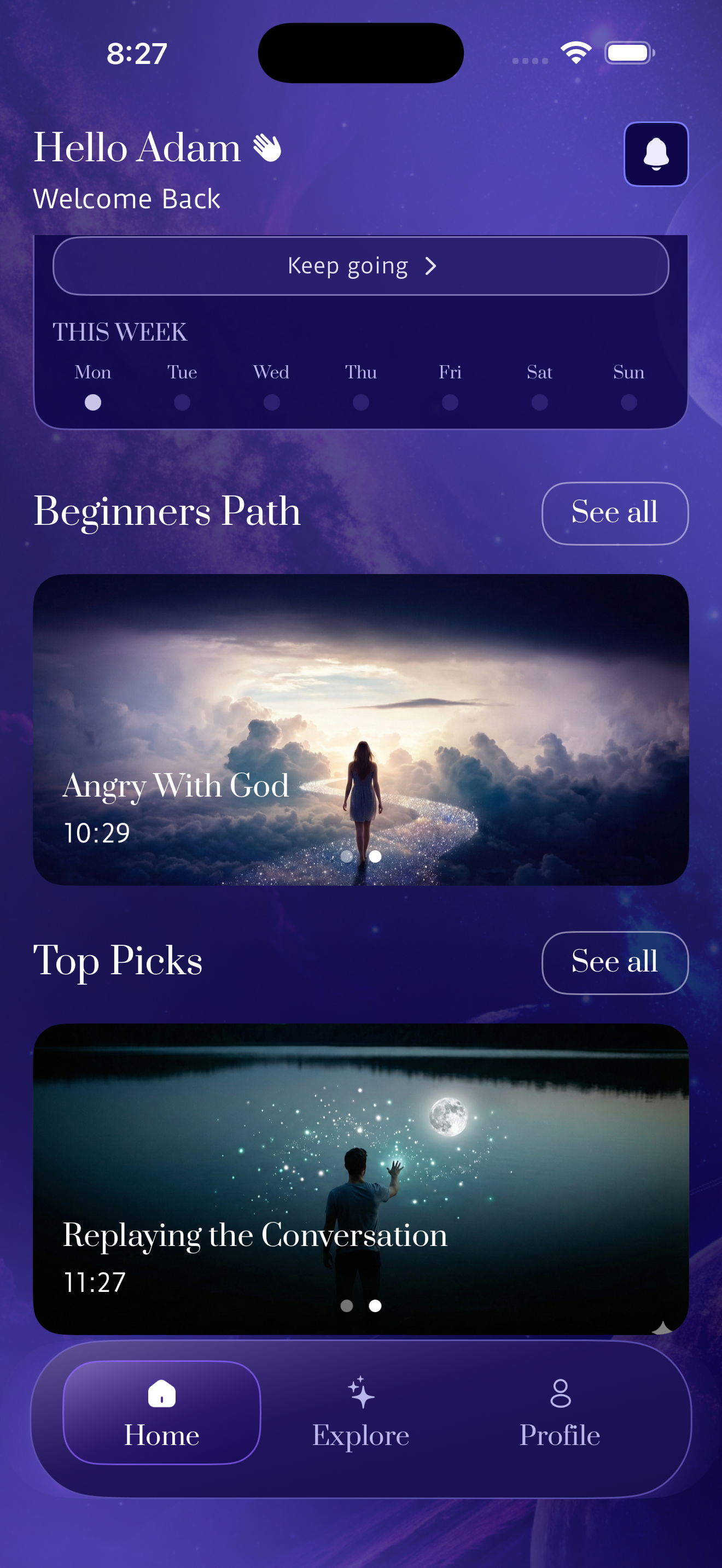722x1568 pixels.
Task: Open the Angry With God session
Action: pos(361,729)
